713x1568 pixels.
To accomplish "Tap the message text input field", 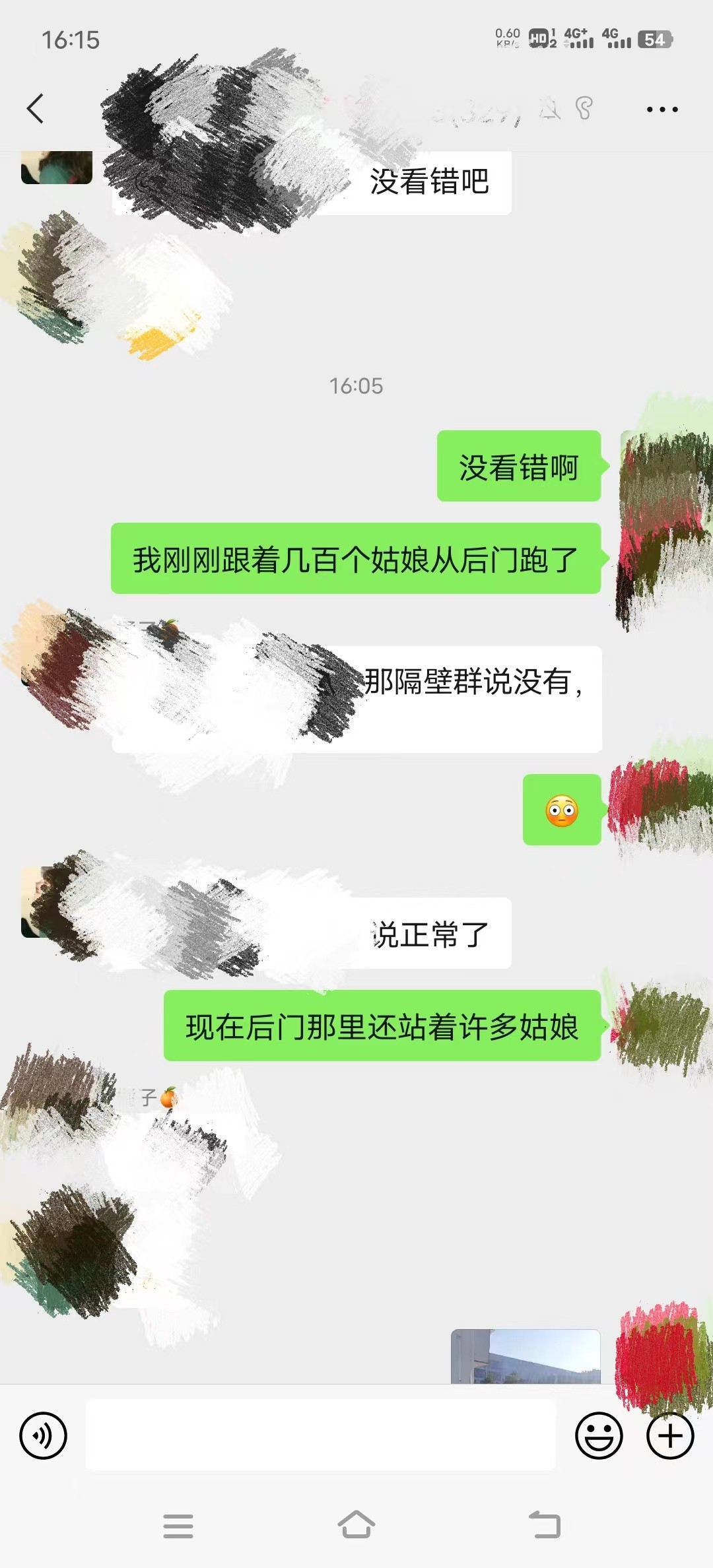I will 320,1435.
